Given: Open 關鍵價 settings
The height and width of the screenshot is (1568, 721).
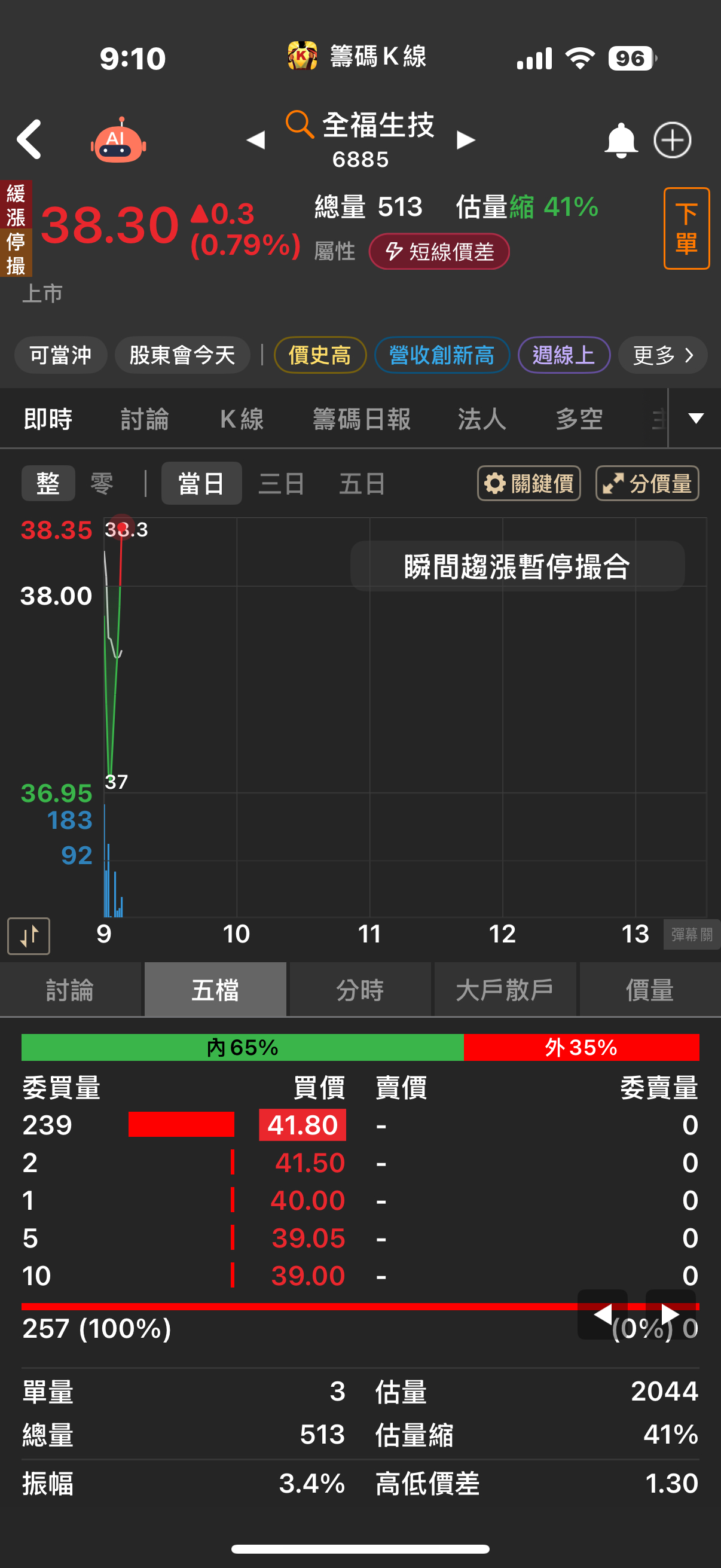Looking at the screenshot, I should coord(528,484).
